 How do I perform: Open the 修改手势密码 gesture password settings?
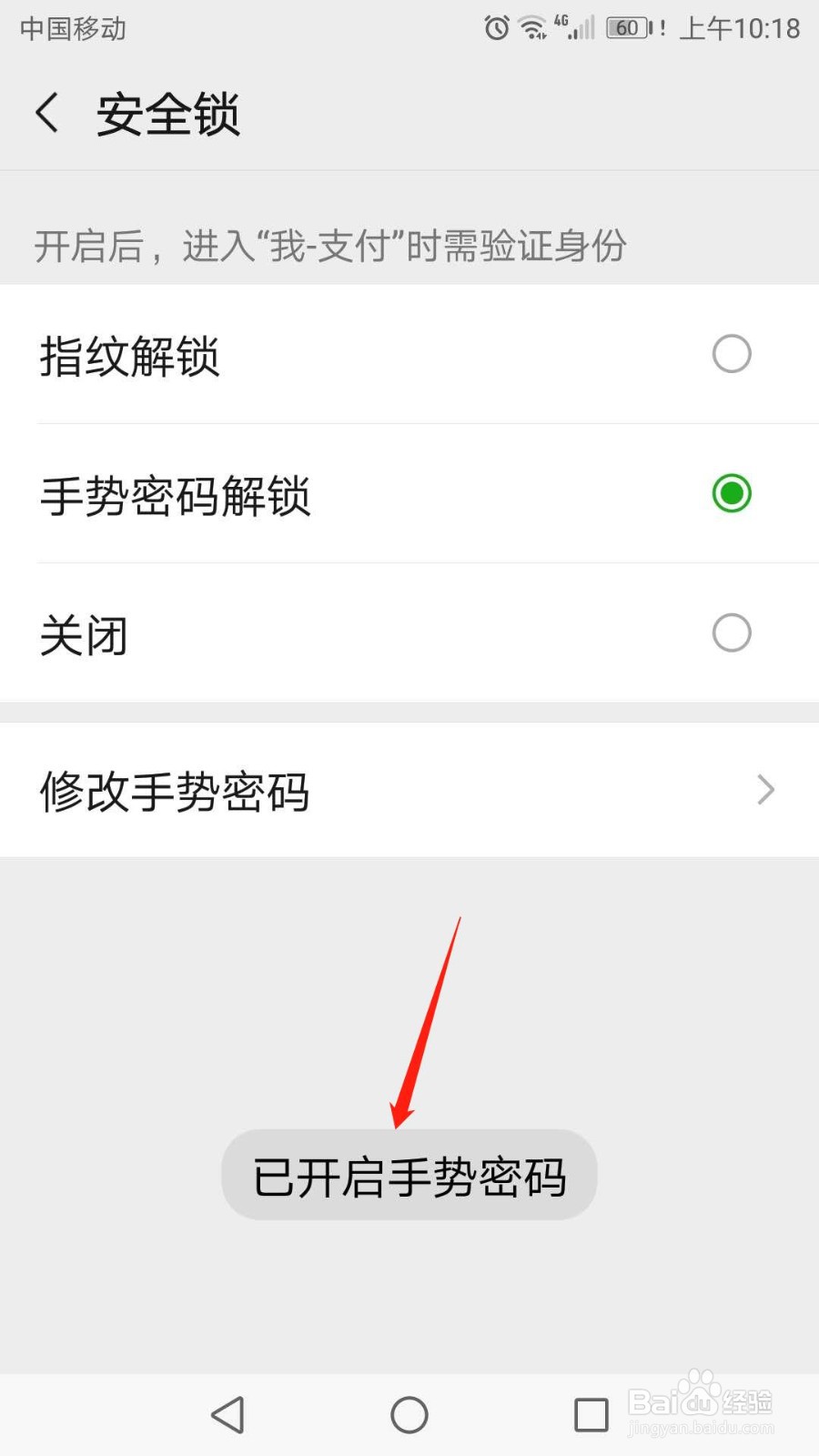(409, 790)
